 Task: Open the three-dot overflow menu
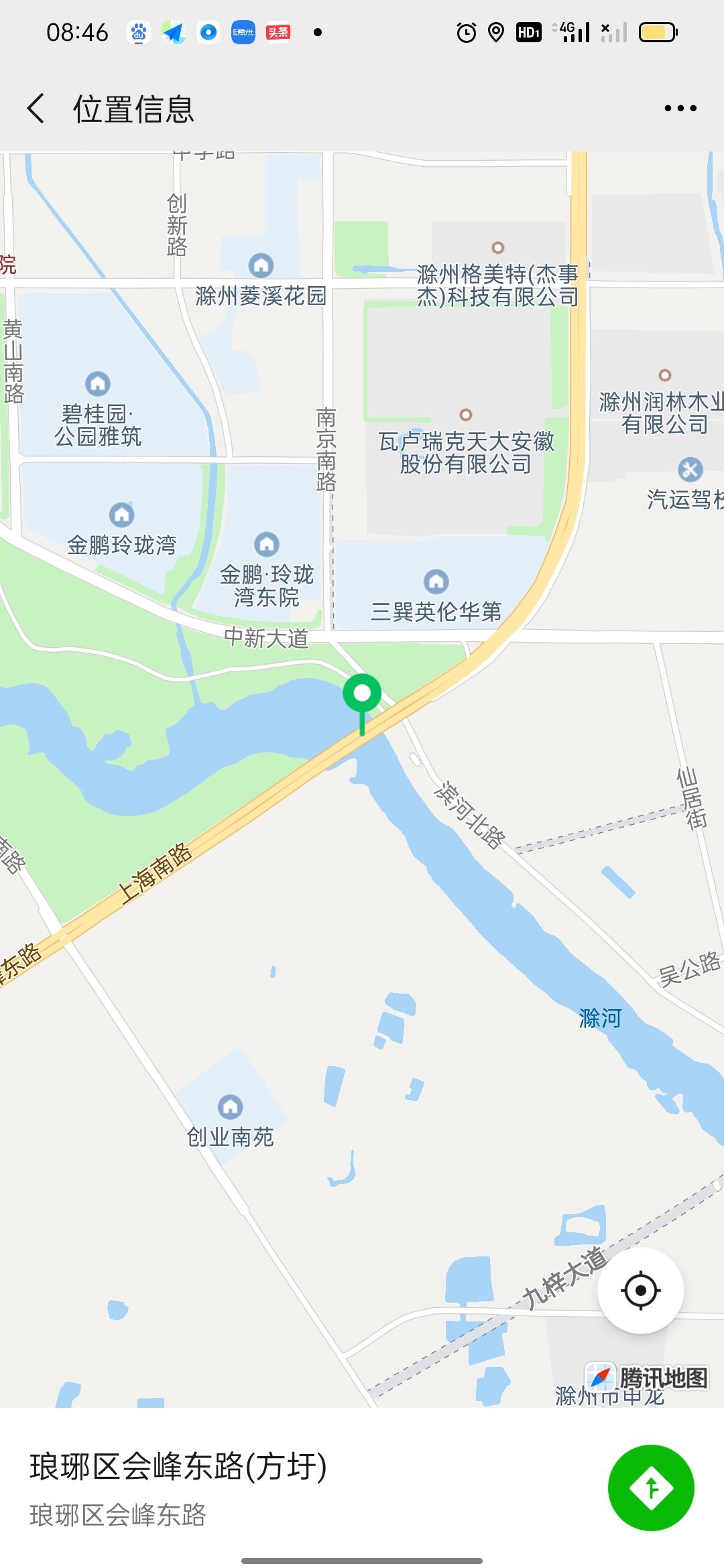pos(680,108)
